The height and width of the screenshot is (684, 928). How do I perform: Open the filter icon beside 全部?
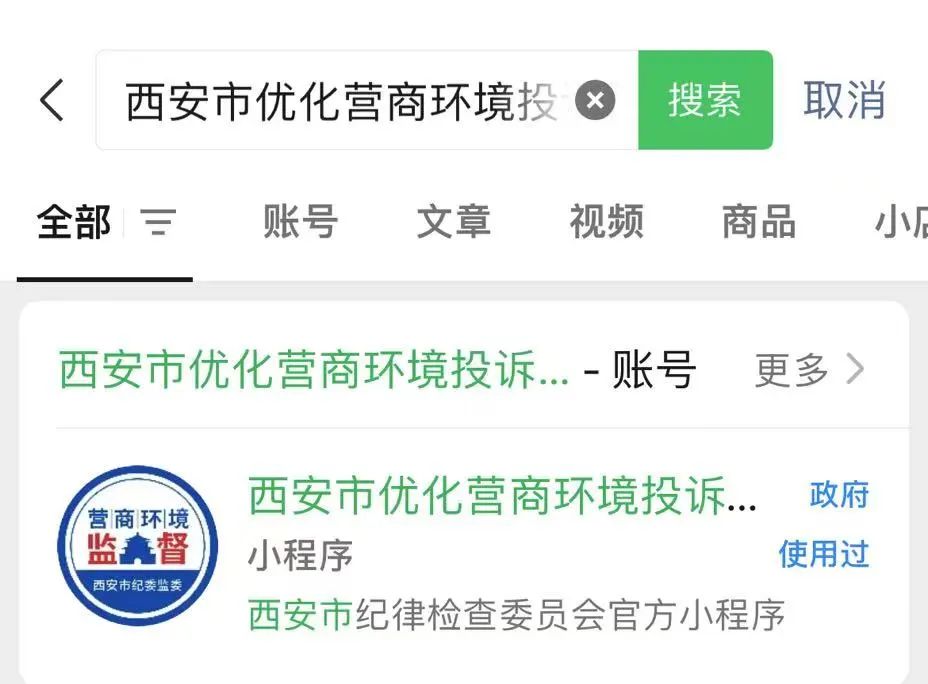158,222
